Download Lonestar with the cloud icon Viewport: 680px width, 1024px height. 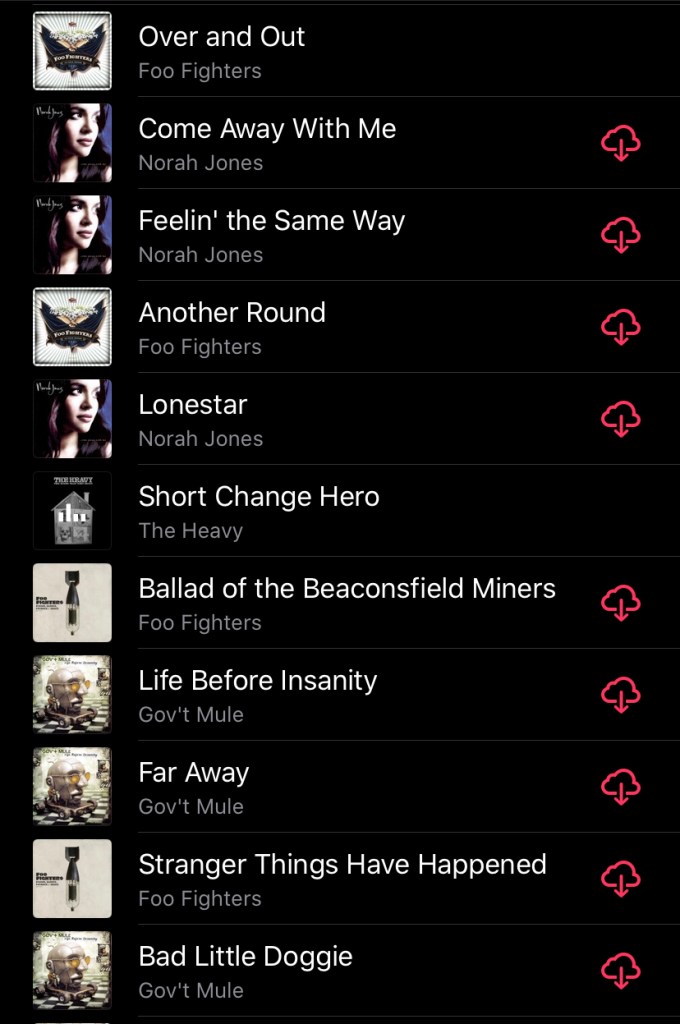pyautogui.click(x=620, y=419)
